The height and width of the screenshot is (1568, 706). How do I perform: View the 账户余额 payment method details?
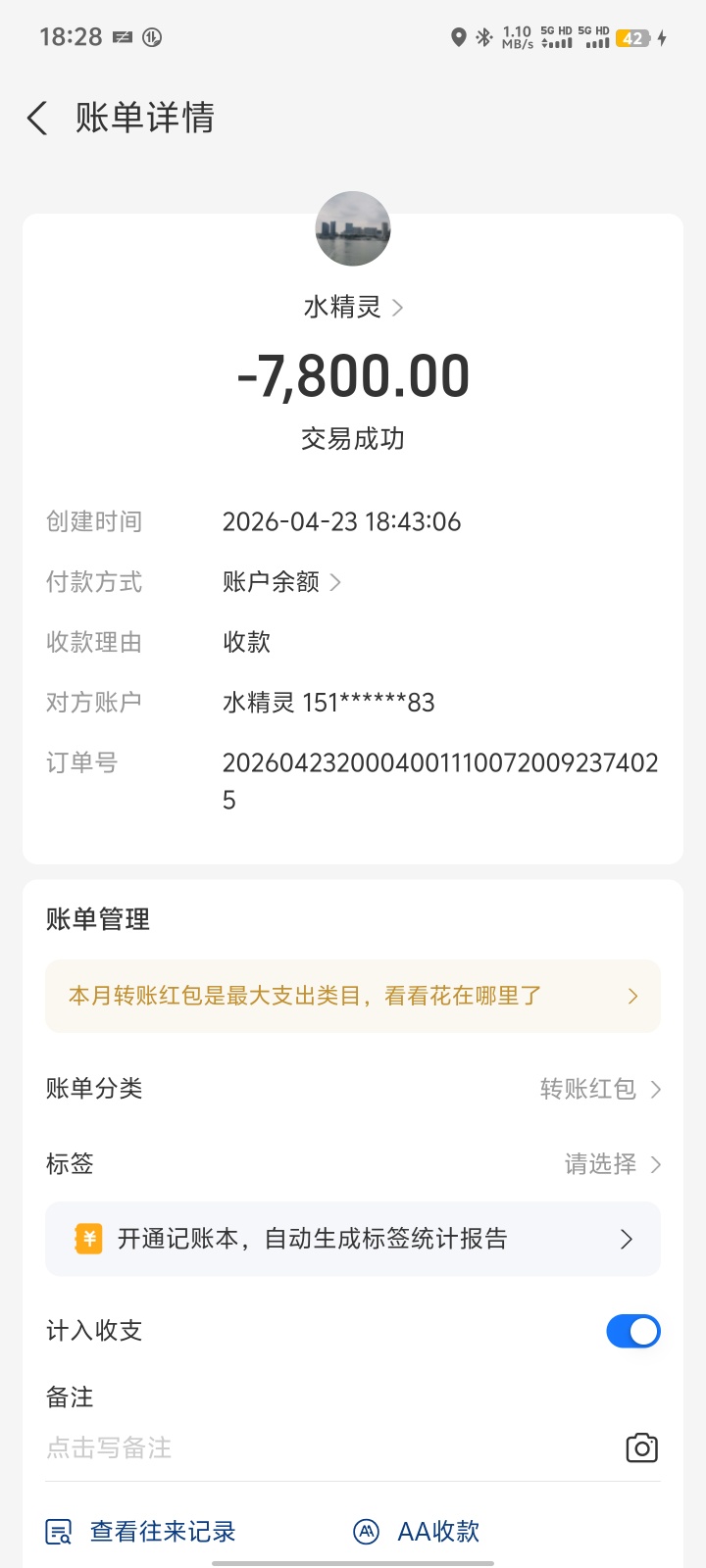[x=281, y=582]
